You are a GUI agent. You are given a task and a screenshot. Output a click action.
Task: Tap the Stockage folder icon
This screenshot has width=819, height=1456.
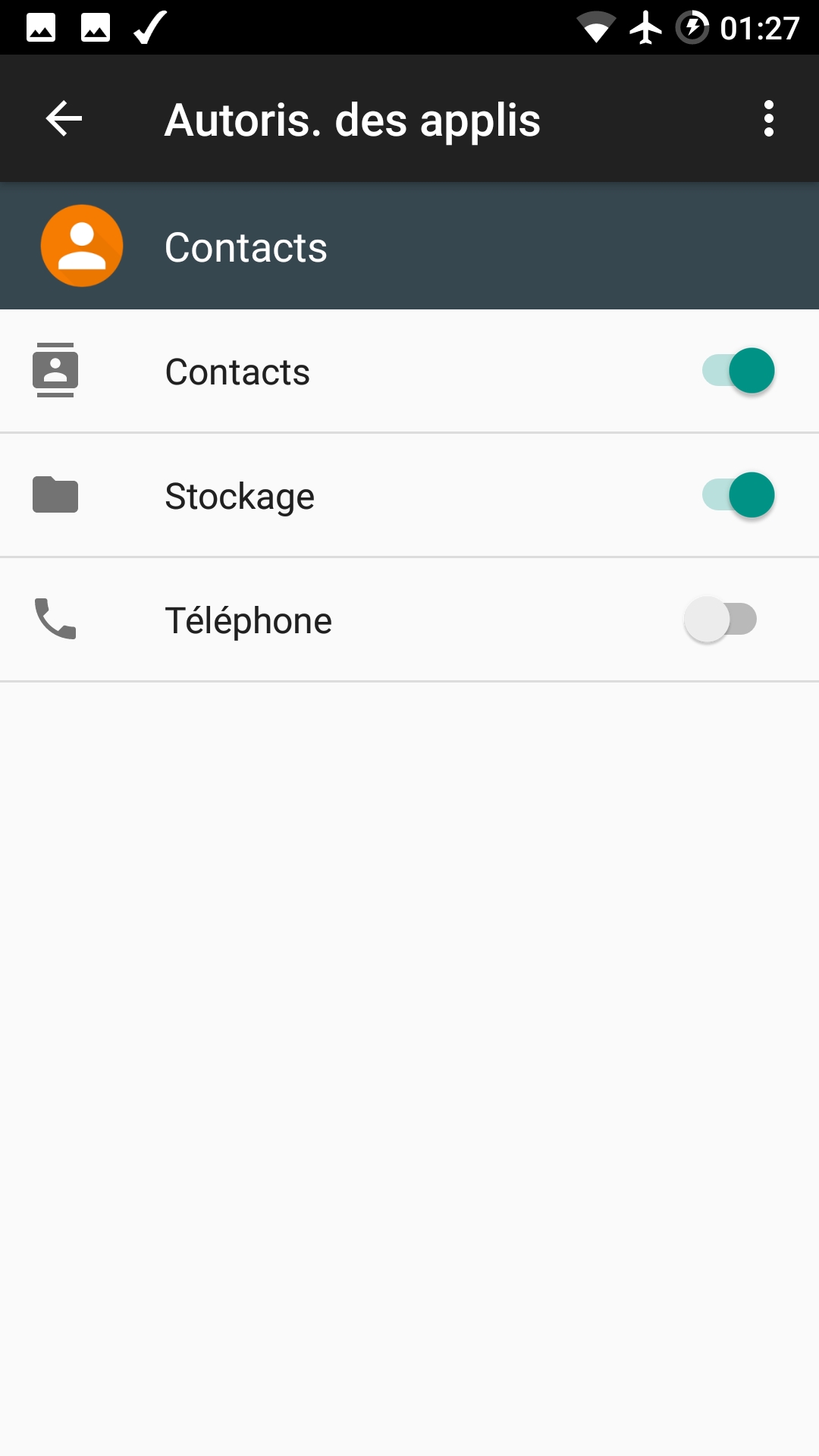click(x=56, y=495)
